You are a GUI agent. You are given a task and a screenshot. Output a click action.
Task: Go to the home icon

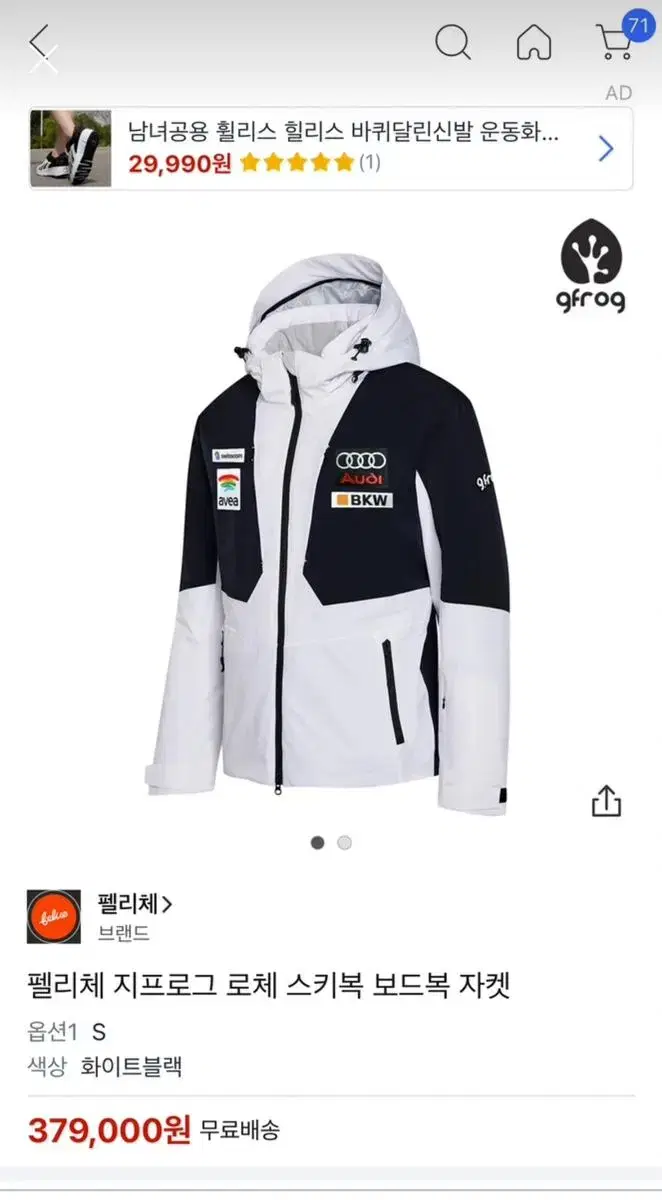point(534,43)
